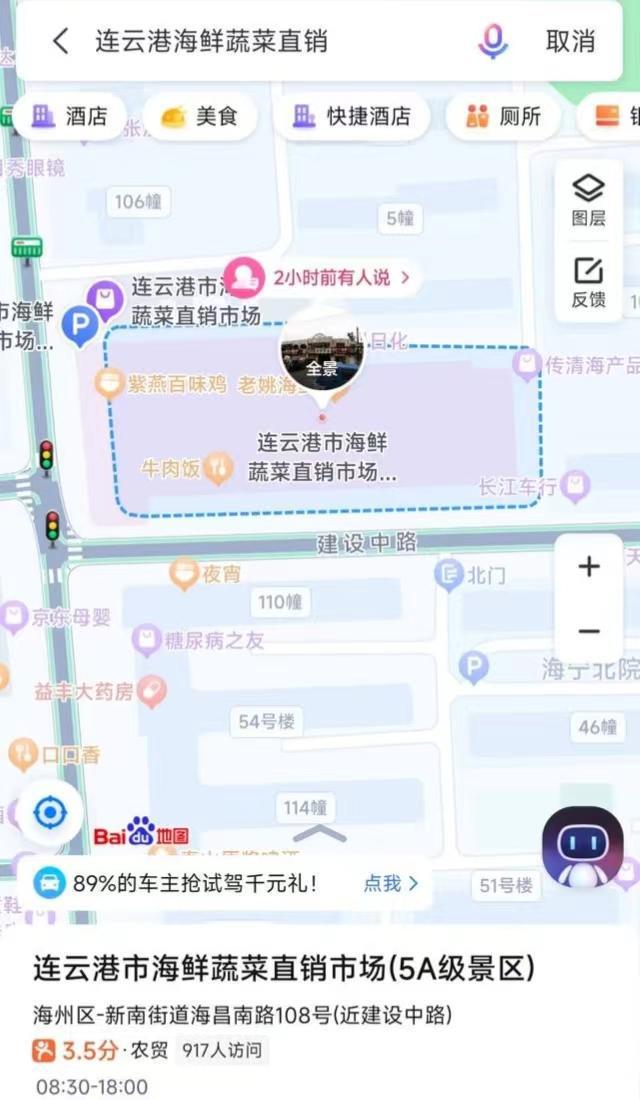Viewport: 640px width, 1100px height.
Task: Go back using the arrow icon
Action: click(61, 41)
